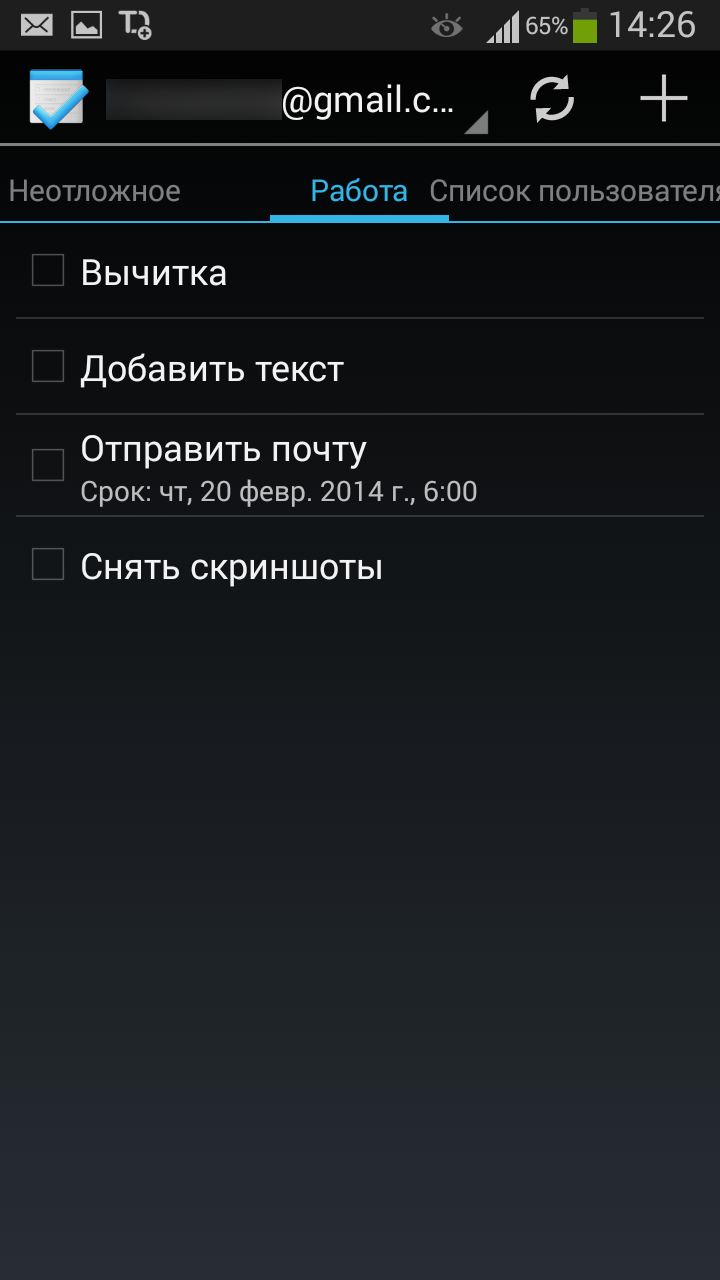The width and height of the screenshot is (720, 1280).
Task: Tick the Отправить почту checkbox
Action: 48,465
